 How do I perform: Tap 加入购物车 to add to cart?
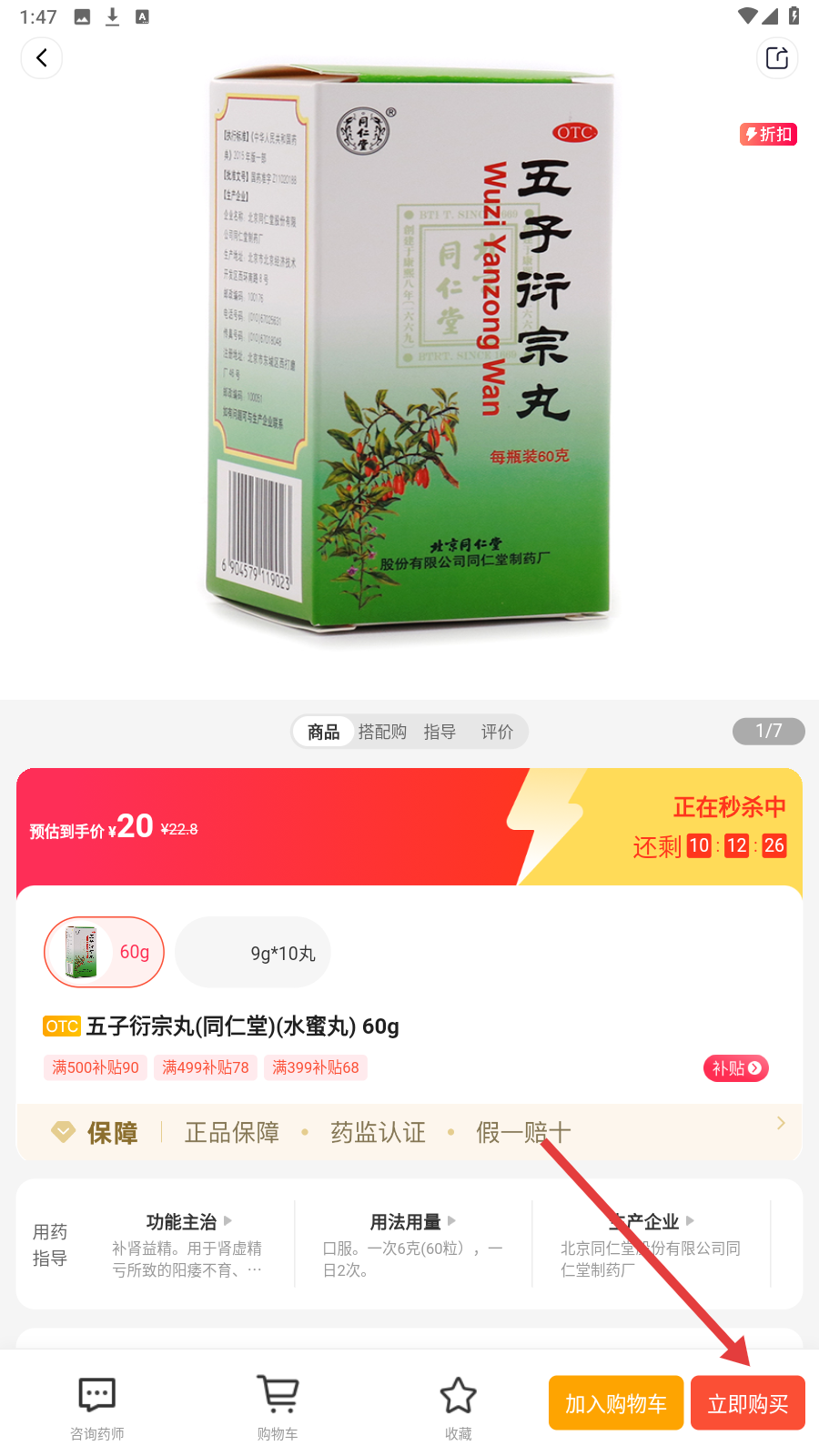tap(616, 1403)
